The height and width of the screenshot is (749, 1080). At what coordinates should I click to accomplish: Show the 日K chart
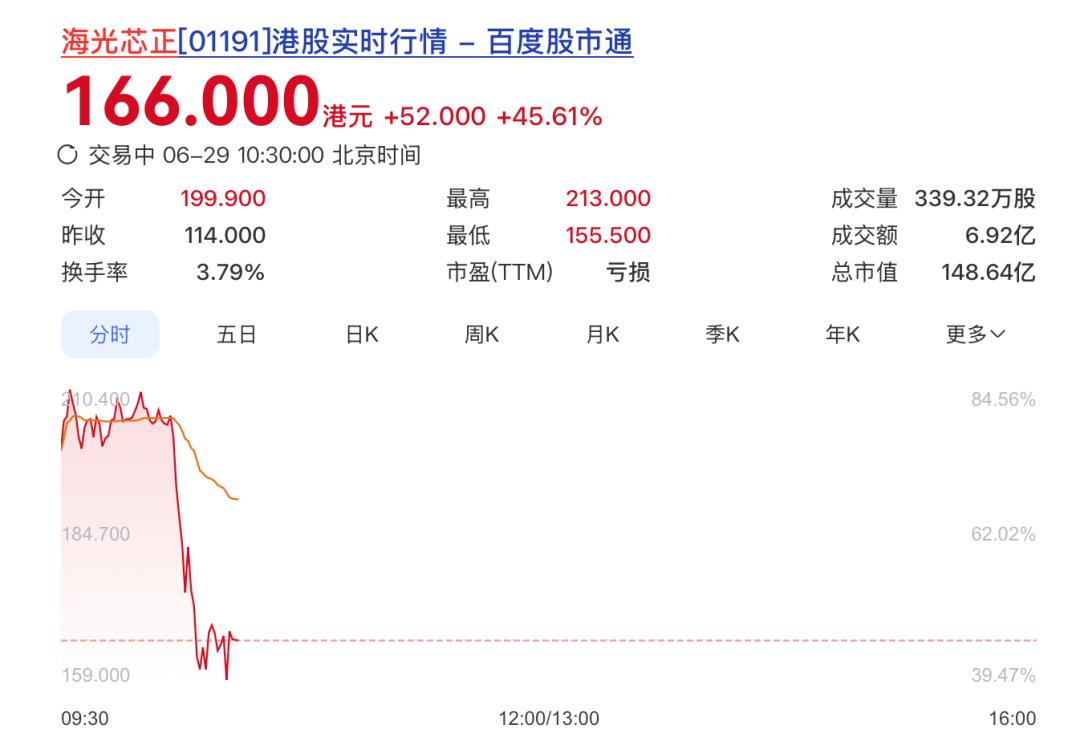coord(362,334)
